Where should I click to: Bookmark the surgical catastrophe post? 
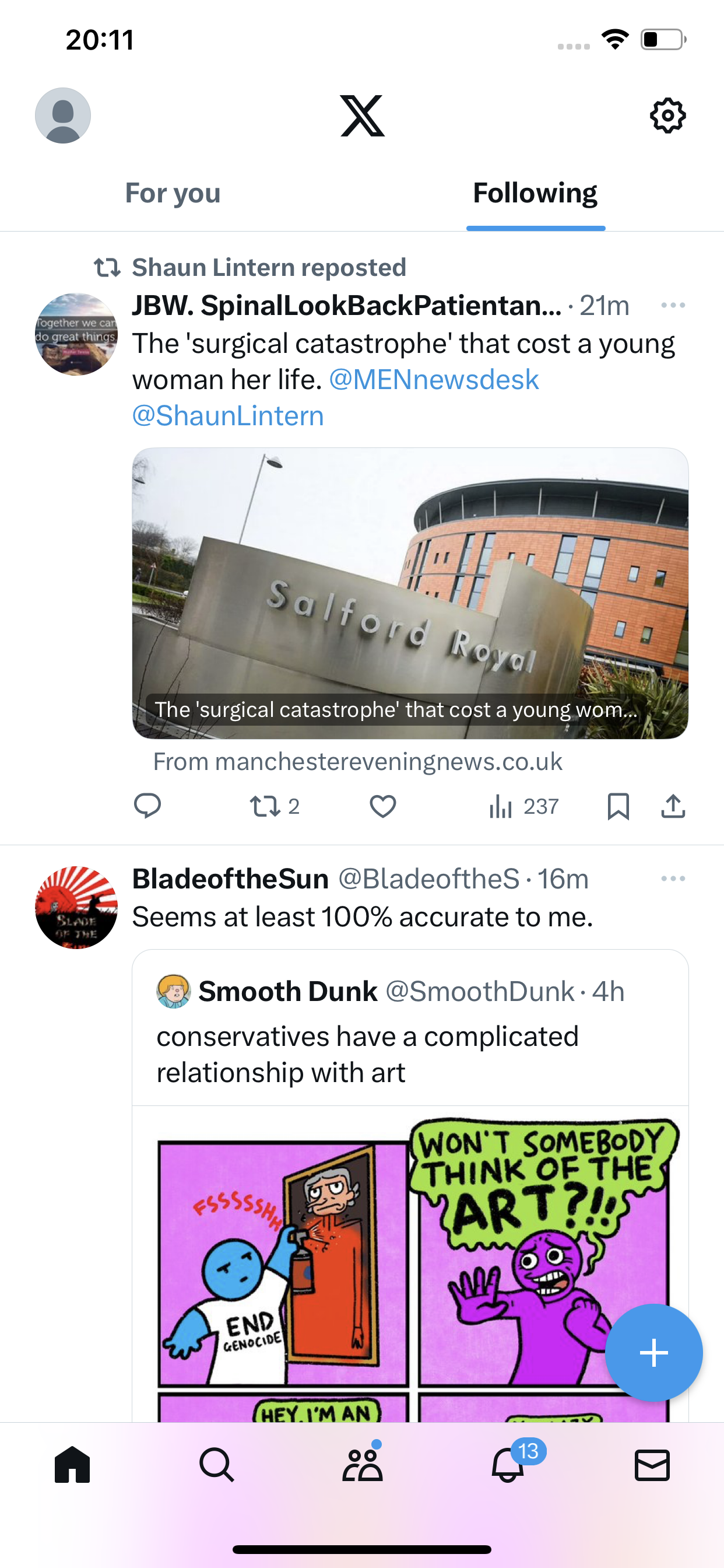618,807
